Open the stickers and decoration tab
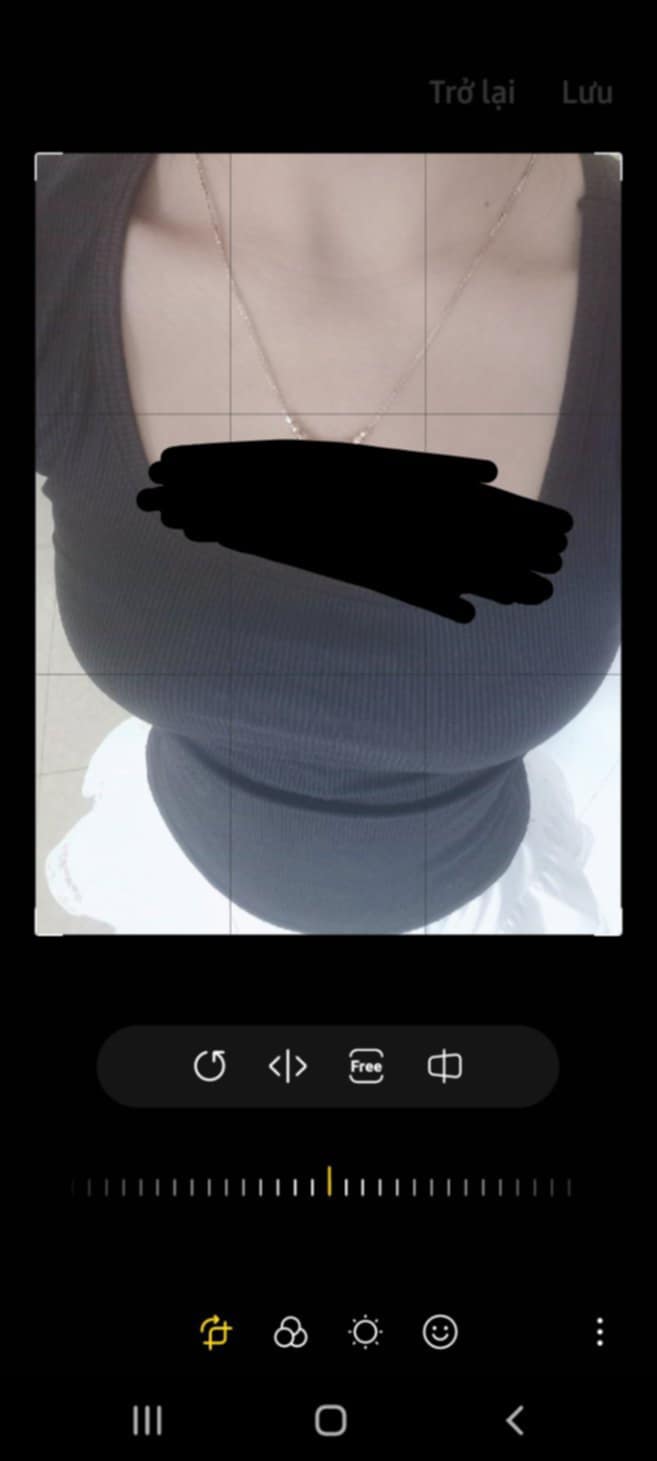 tap(440, 1332)
